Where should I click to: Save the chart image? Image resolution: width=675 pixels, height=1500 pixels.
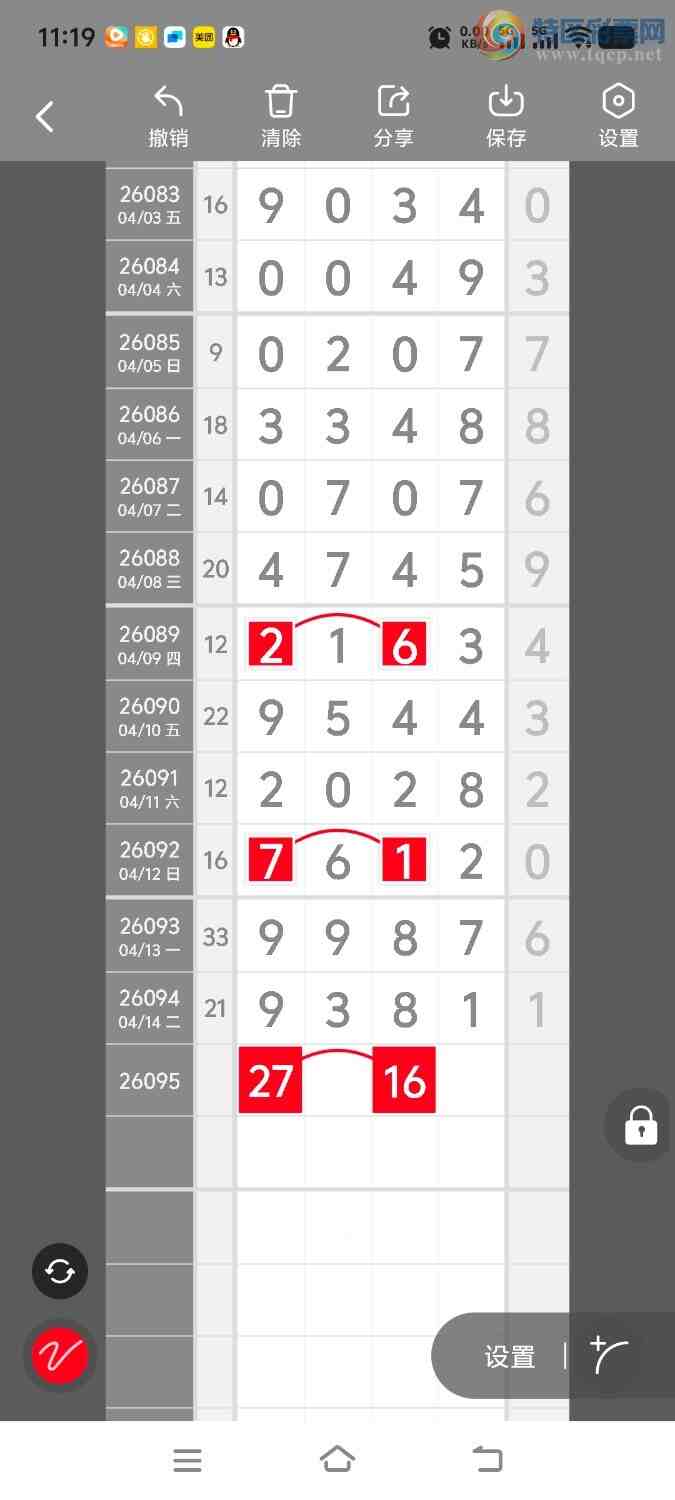point(506,117)
